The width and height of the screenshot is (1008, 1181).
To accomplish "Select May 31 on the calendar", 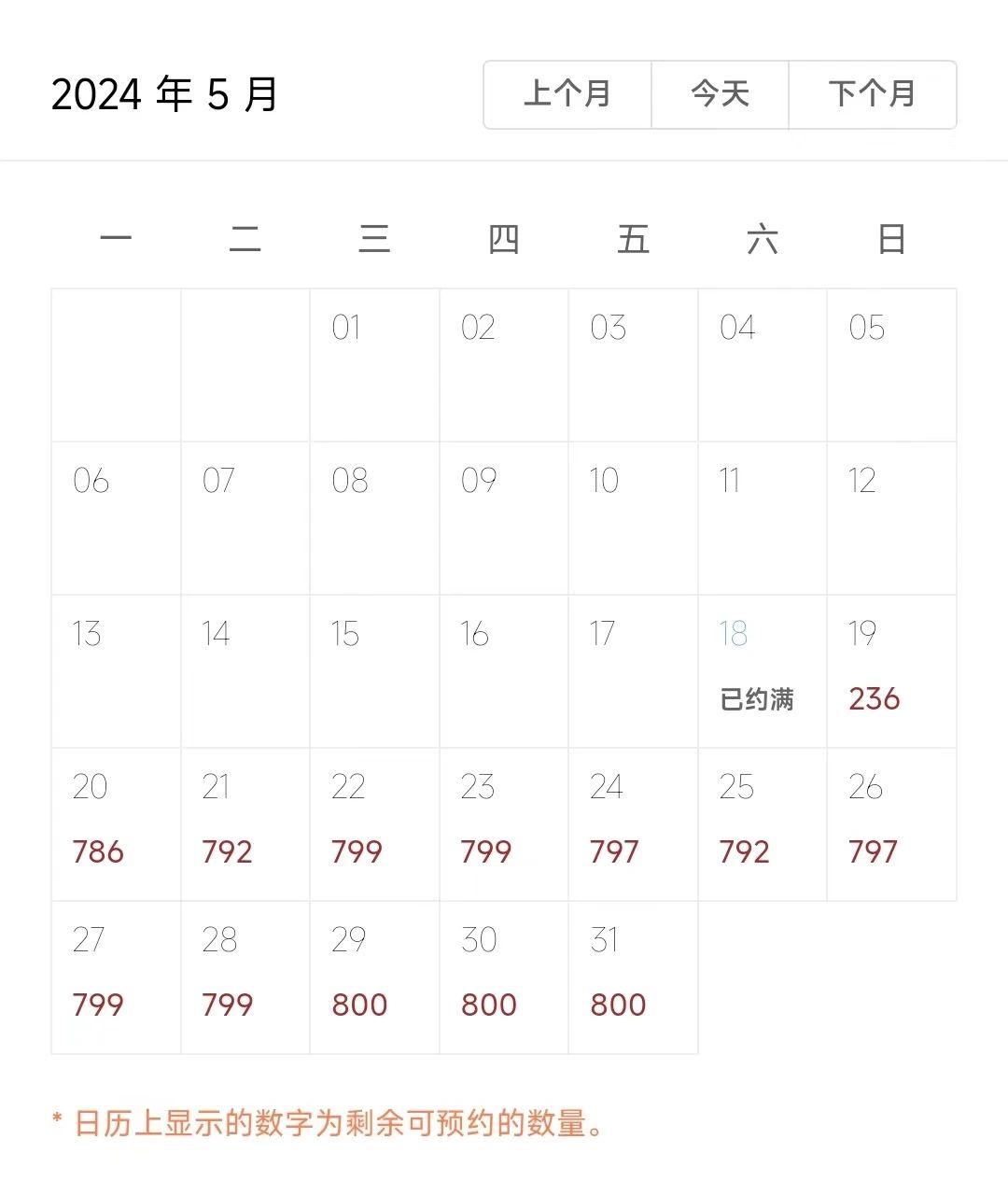I will [633, 977].
